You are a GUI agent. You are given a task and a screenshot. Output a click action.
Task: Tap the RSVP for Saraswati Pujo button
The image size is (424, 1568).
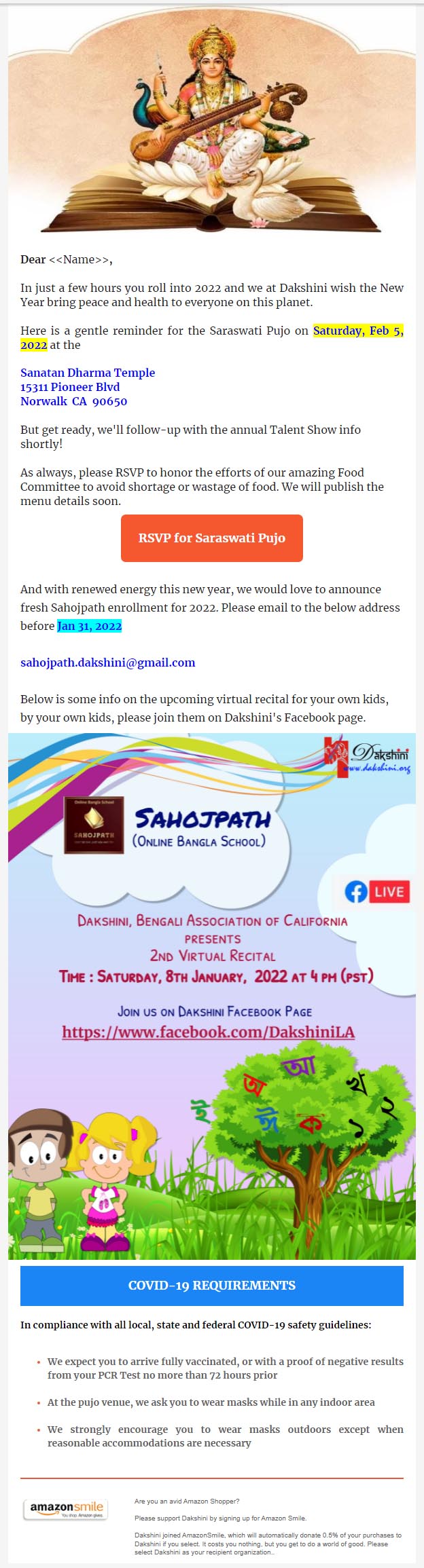pyautogui.click(x=211, y=538)
